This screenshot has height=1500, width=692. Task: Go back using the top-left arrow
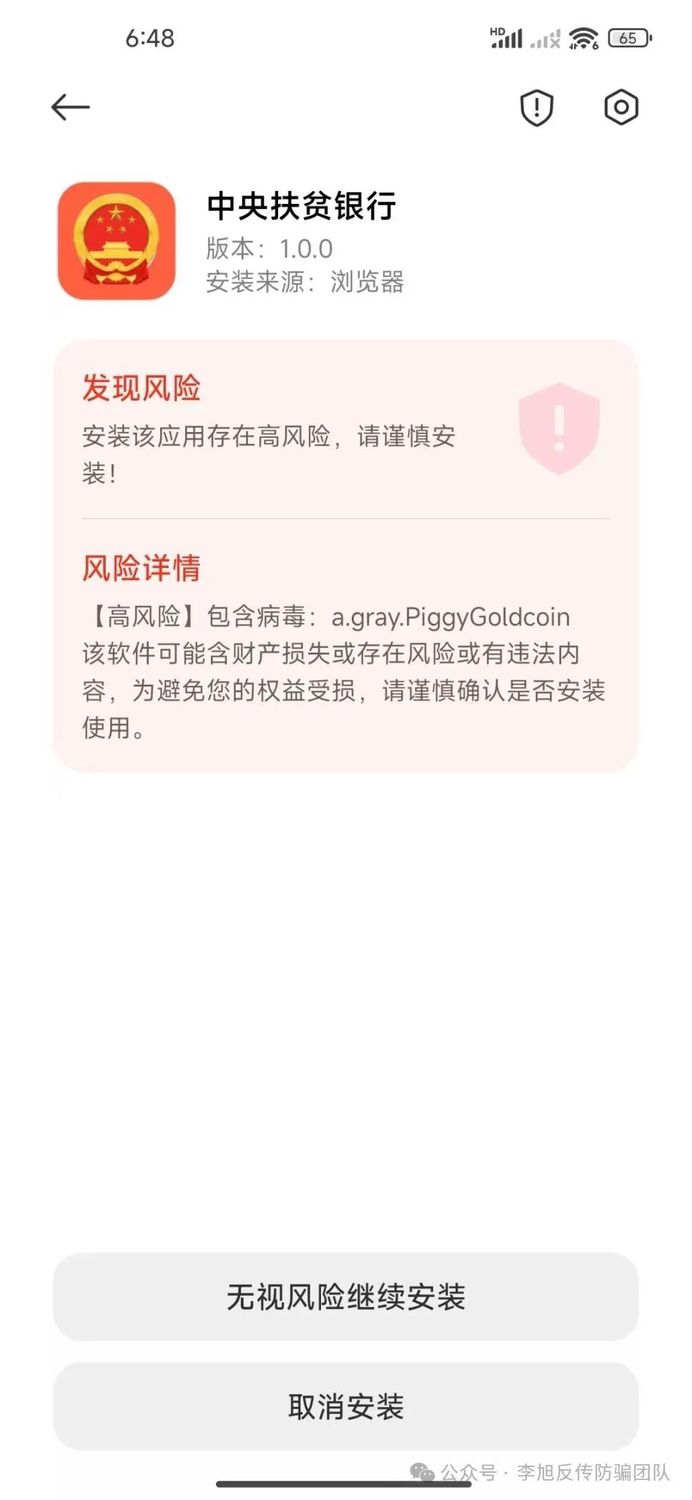pos(70,107)
